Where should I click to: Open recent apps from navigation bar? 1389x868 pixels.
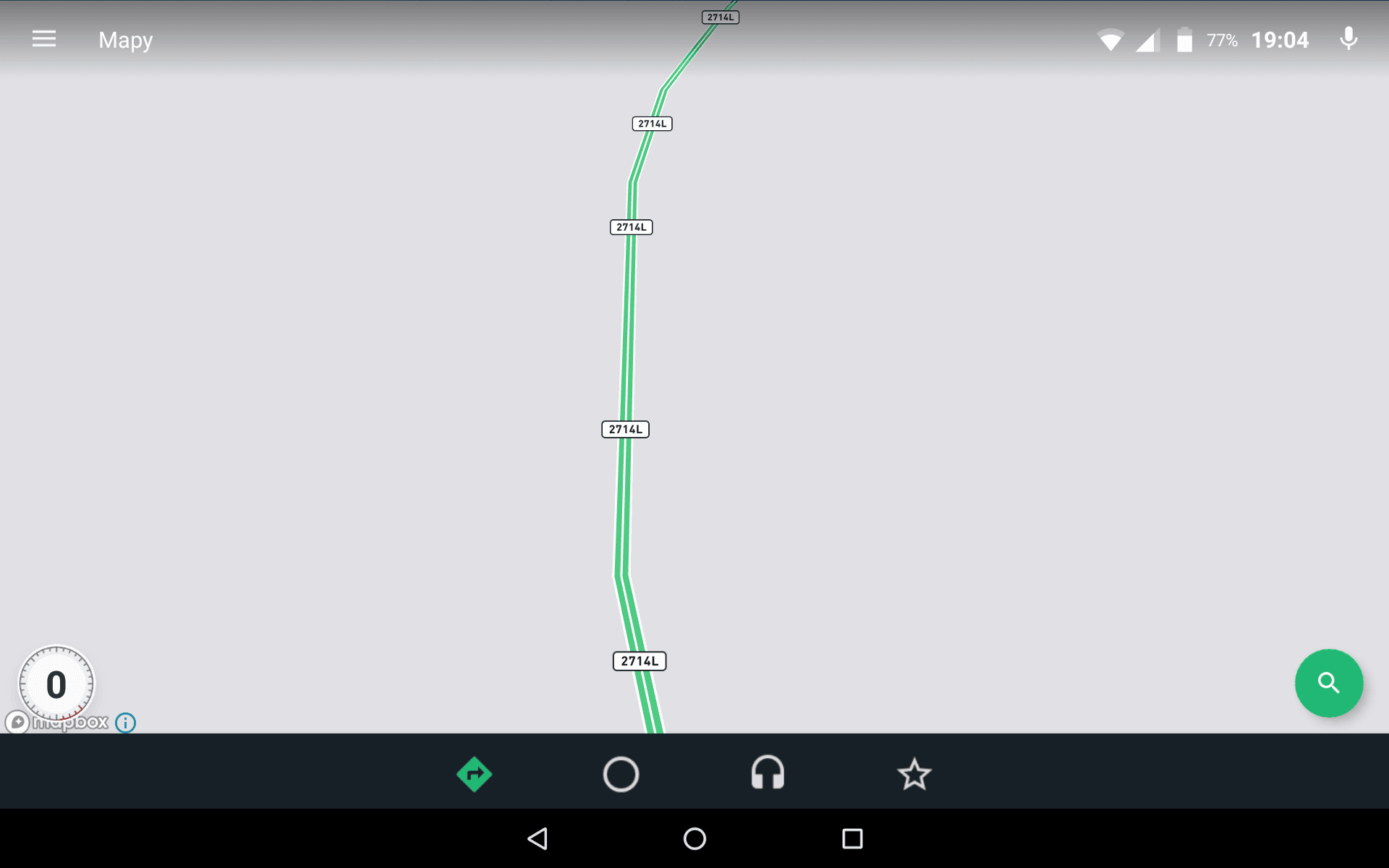point(852,839)
